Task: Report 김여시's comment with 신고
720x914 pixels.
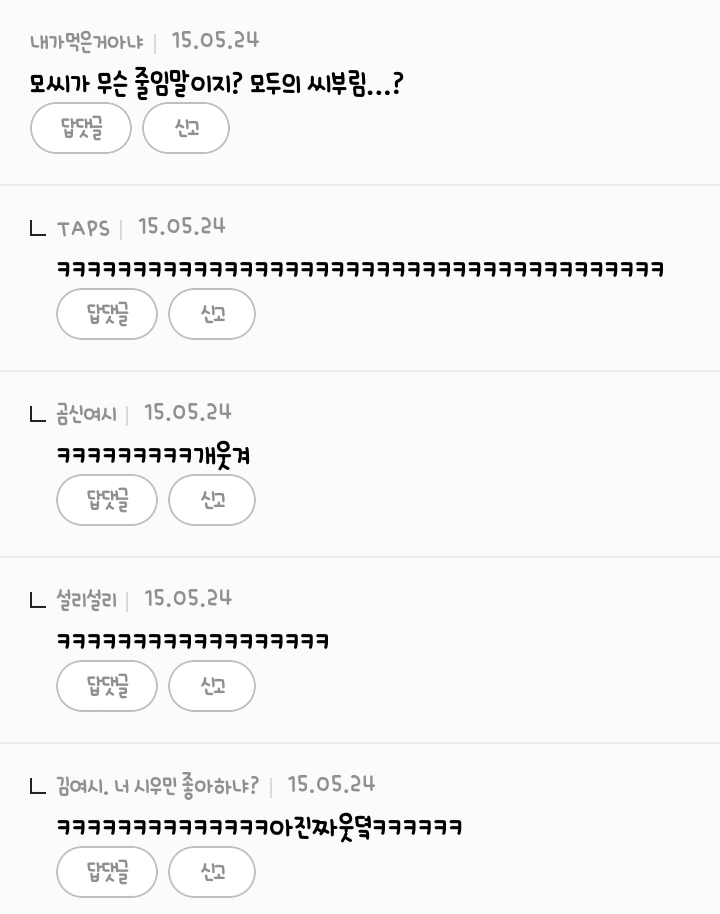Action: pos(212,872)
